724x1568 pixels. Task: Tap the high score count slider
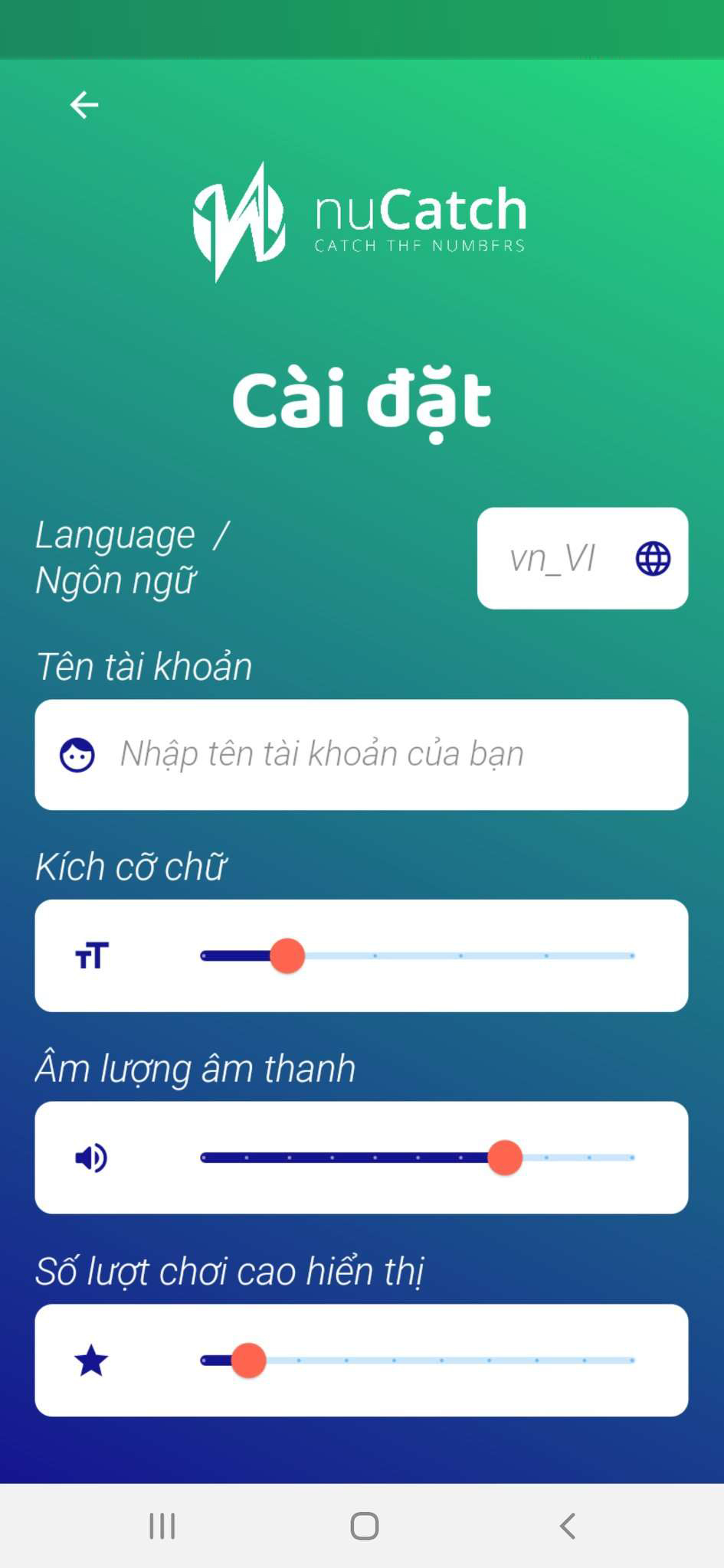click(418, 1361)
